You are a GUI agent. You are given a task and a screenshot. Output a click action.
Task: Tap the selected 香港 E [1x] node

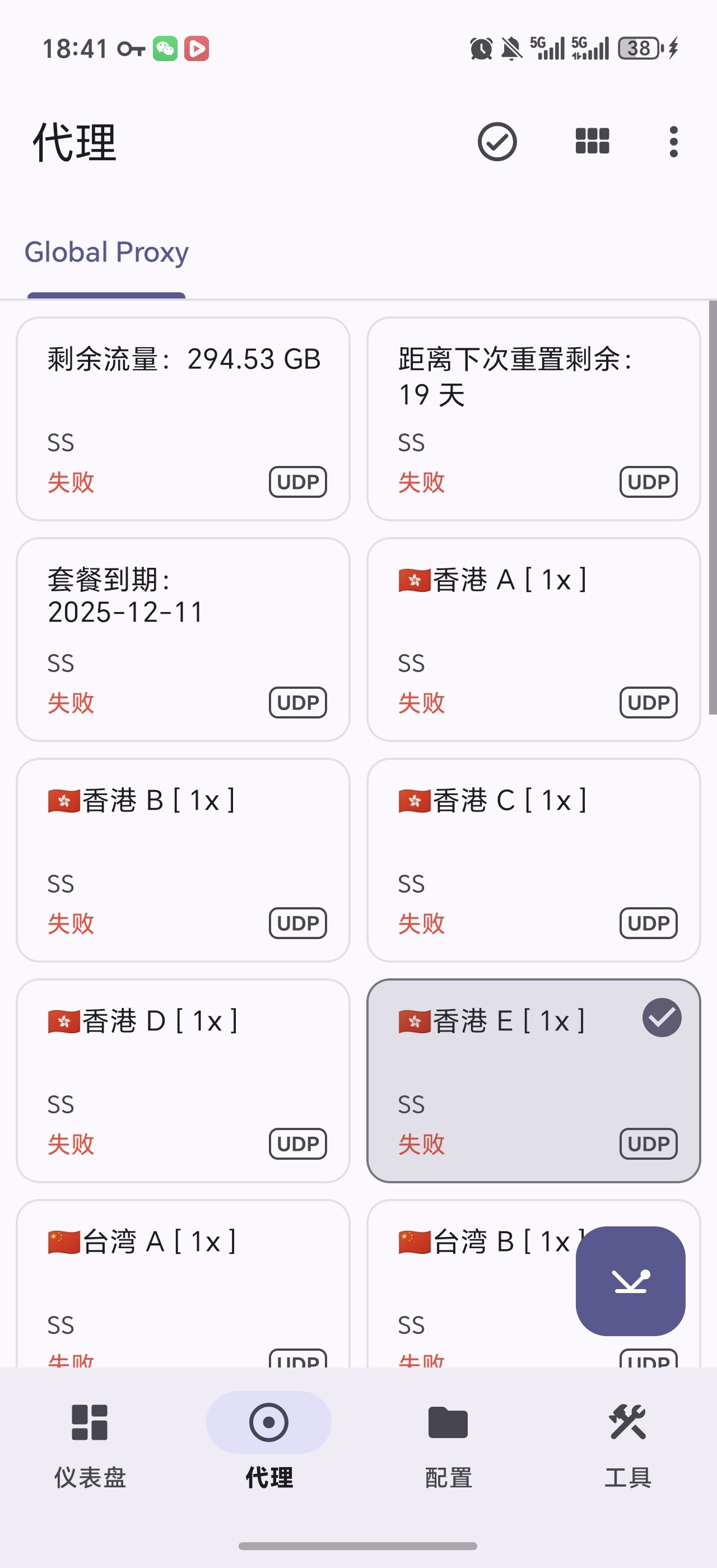pos(533,1080)
